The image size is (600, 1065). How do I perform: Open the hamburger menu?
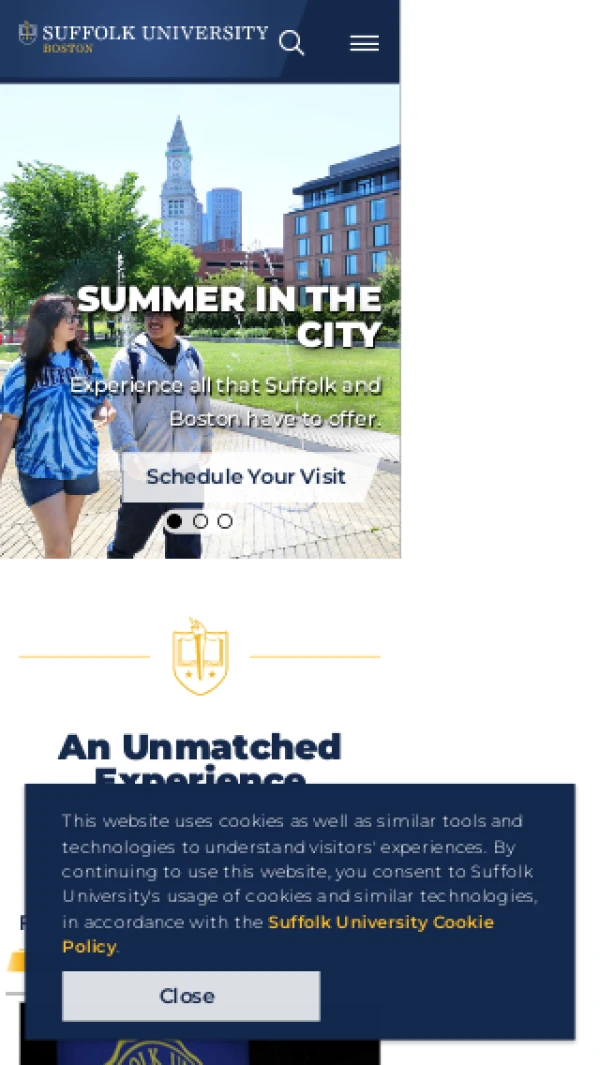coord(364,43)
